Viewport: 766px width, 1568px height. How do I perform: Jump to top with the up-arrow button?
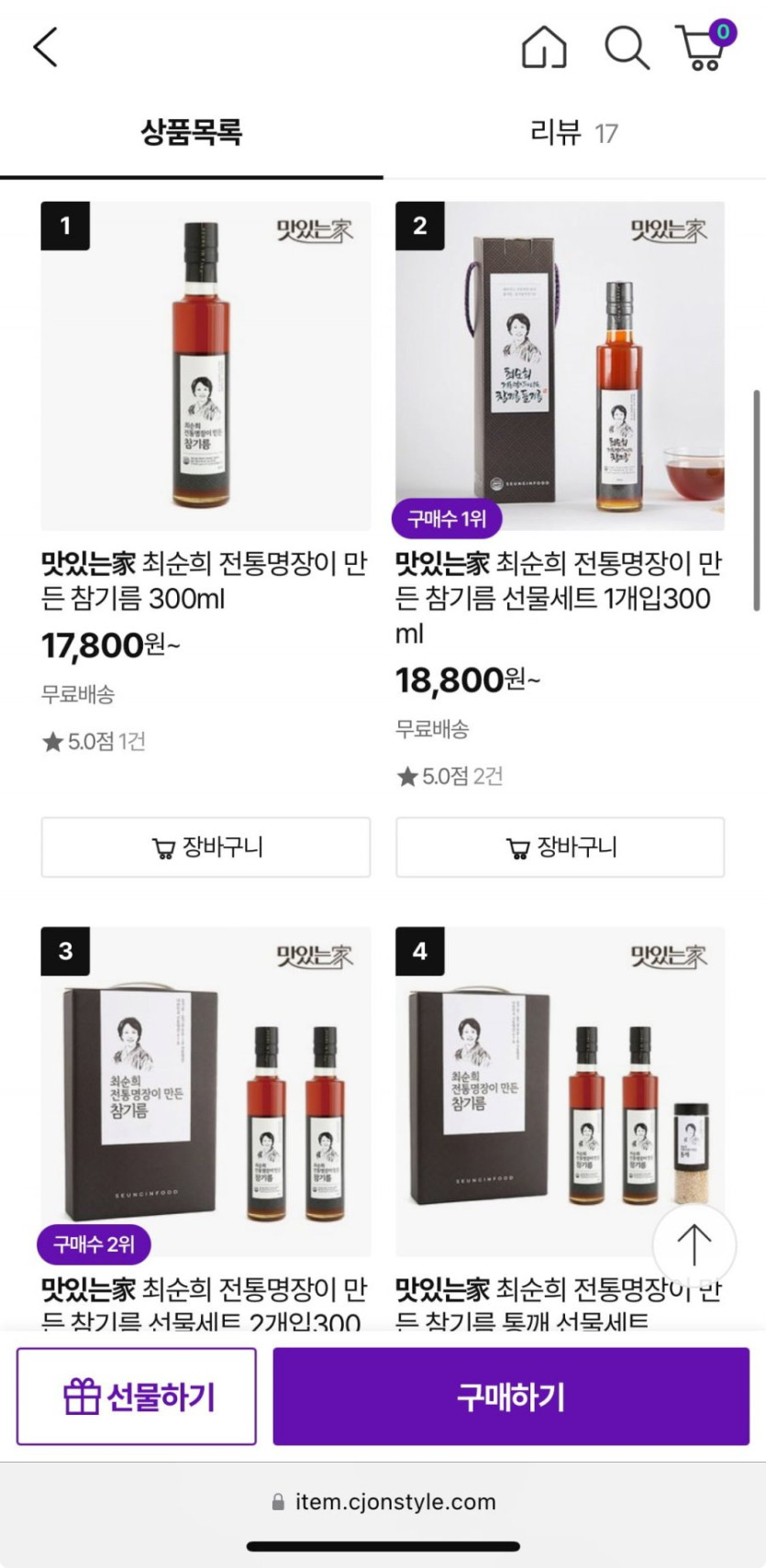[x=694, y=1244]
